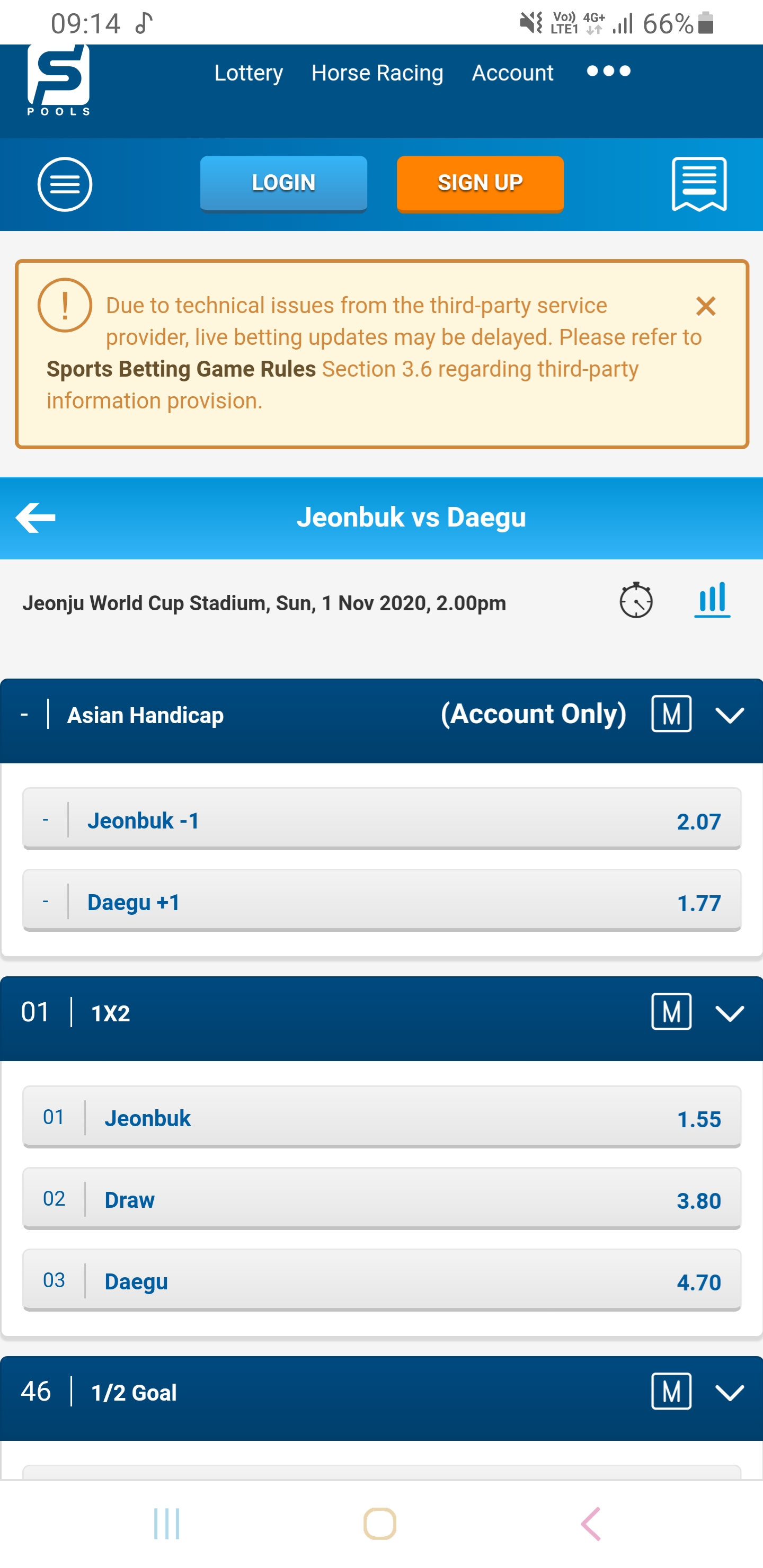The image size is (763, 1568).
Task: Open the Lottery section
Action: (x=249, y=73)
